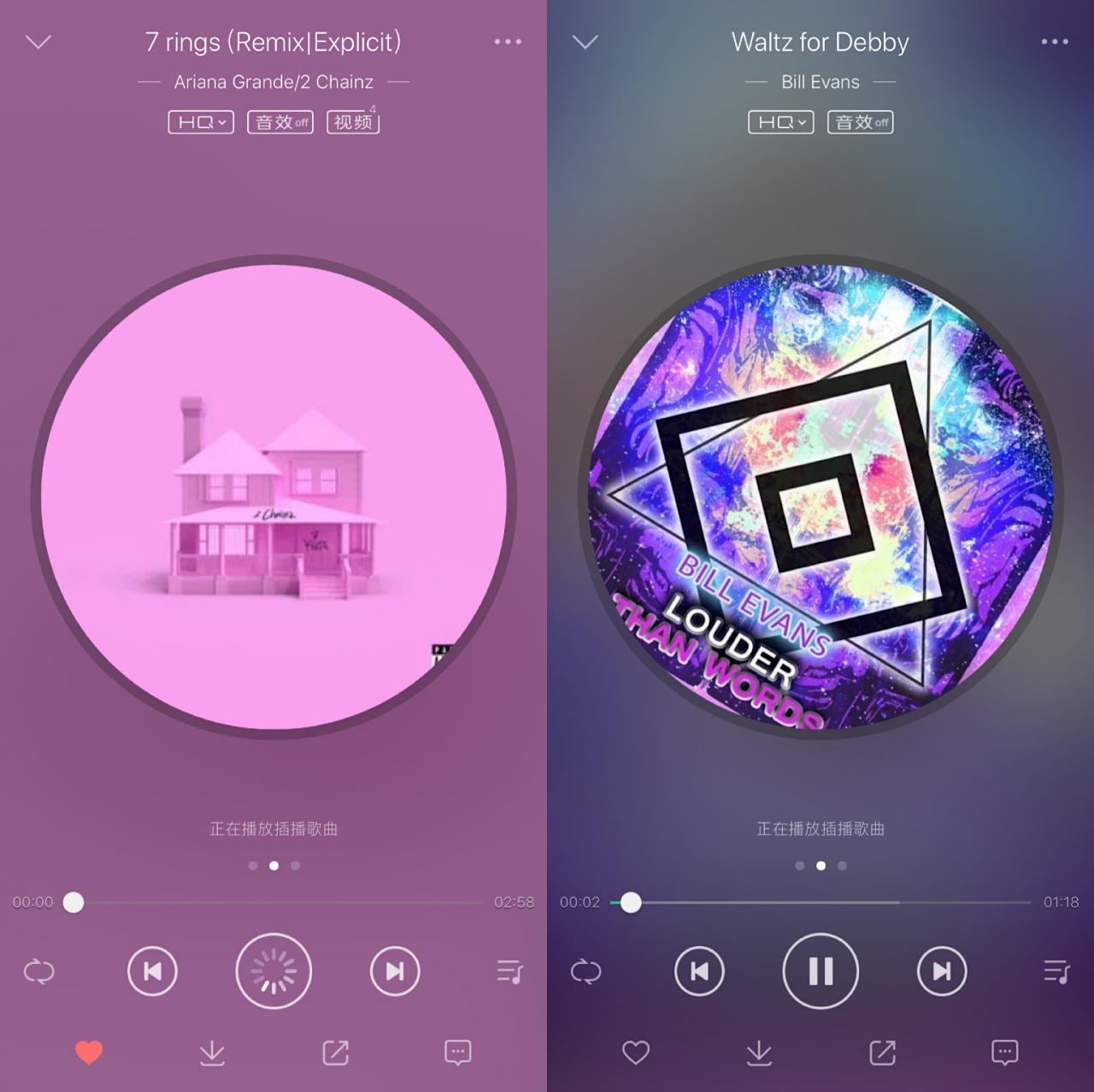1094x1092 pixels.
Task: Open the video button on 7 rings
Action: [x=353, y=122]
